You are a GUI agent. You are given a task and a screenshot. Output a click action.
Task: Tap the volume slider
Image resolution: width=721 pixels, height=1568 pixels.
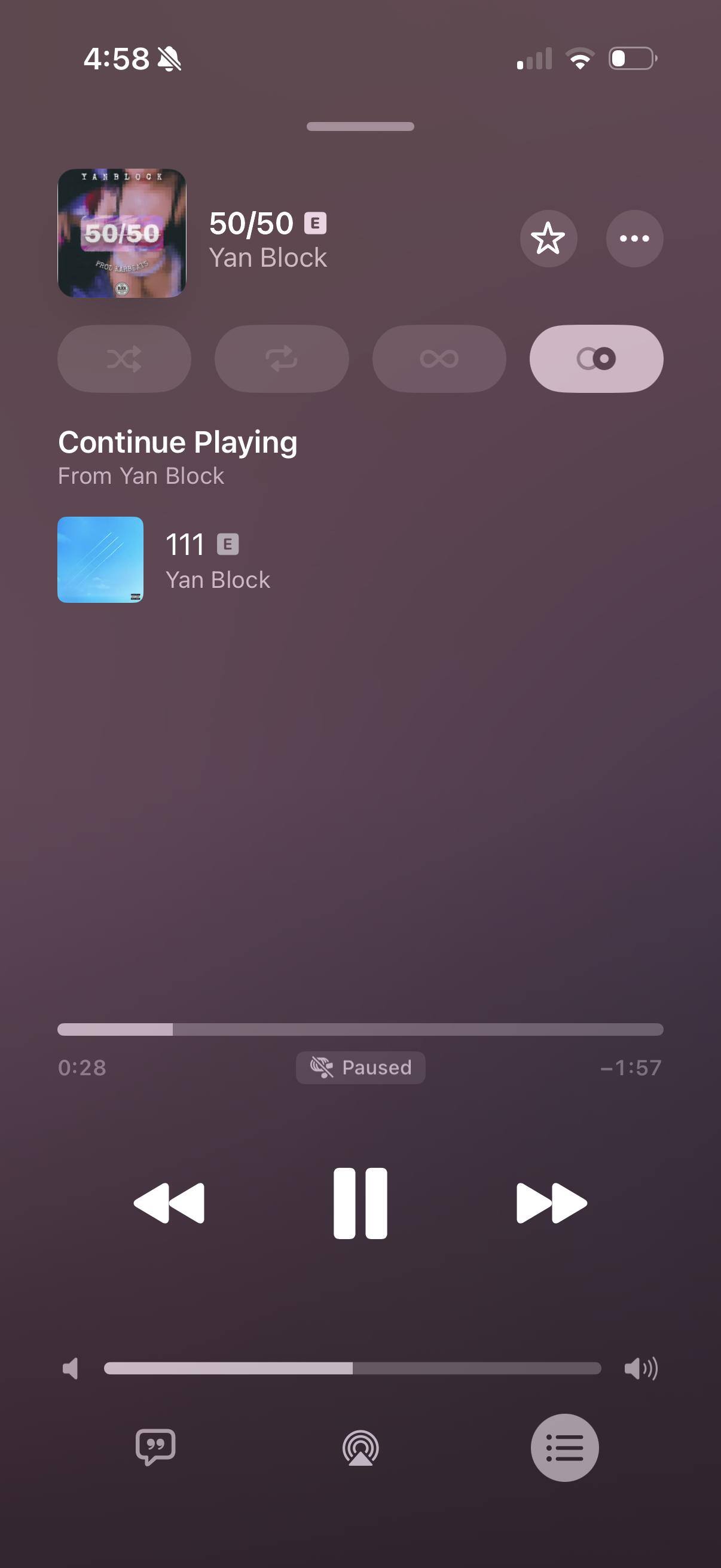tap(352, 1368)
